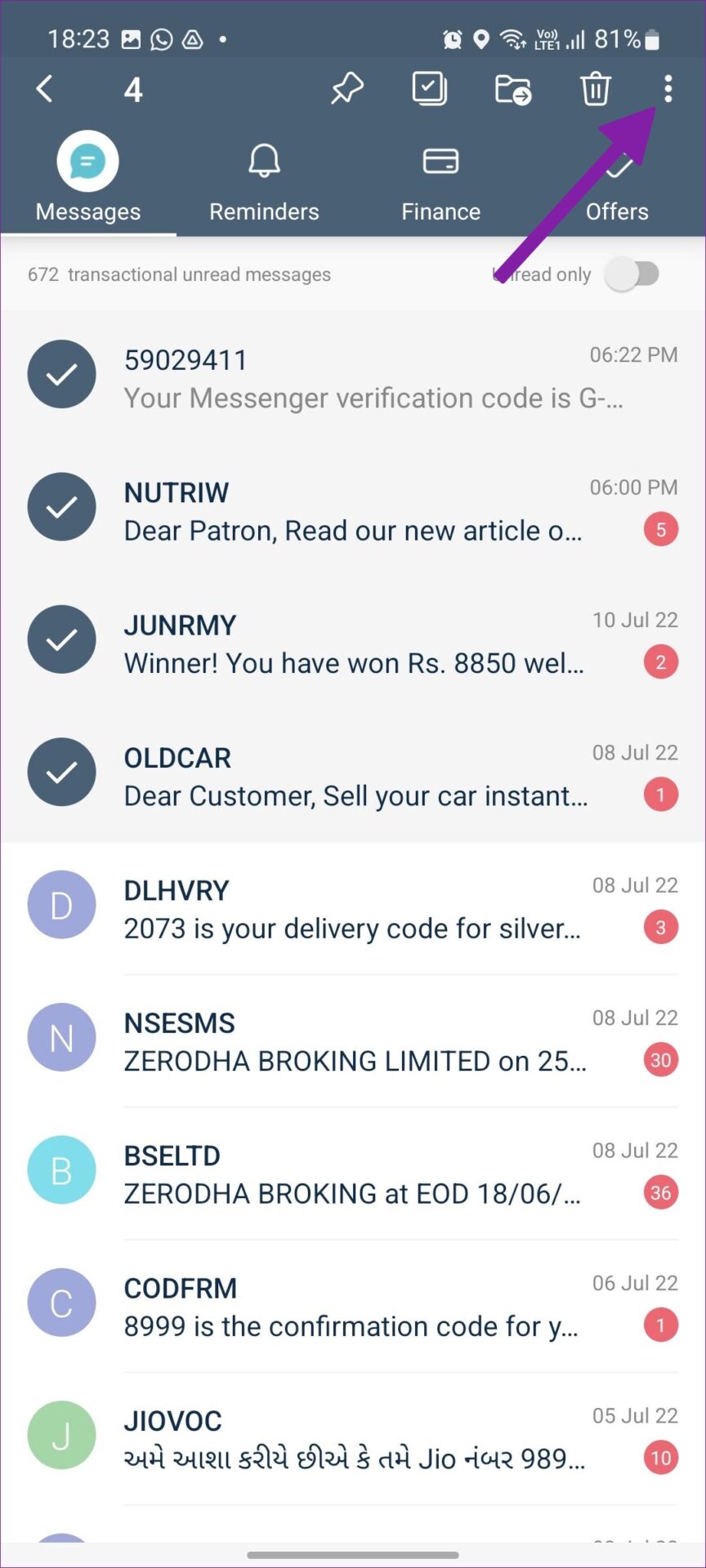Viewport: 706px width, 1568px height.
Task: Select the JIOVOC conversation
Action: [x=62, y=1435]
